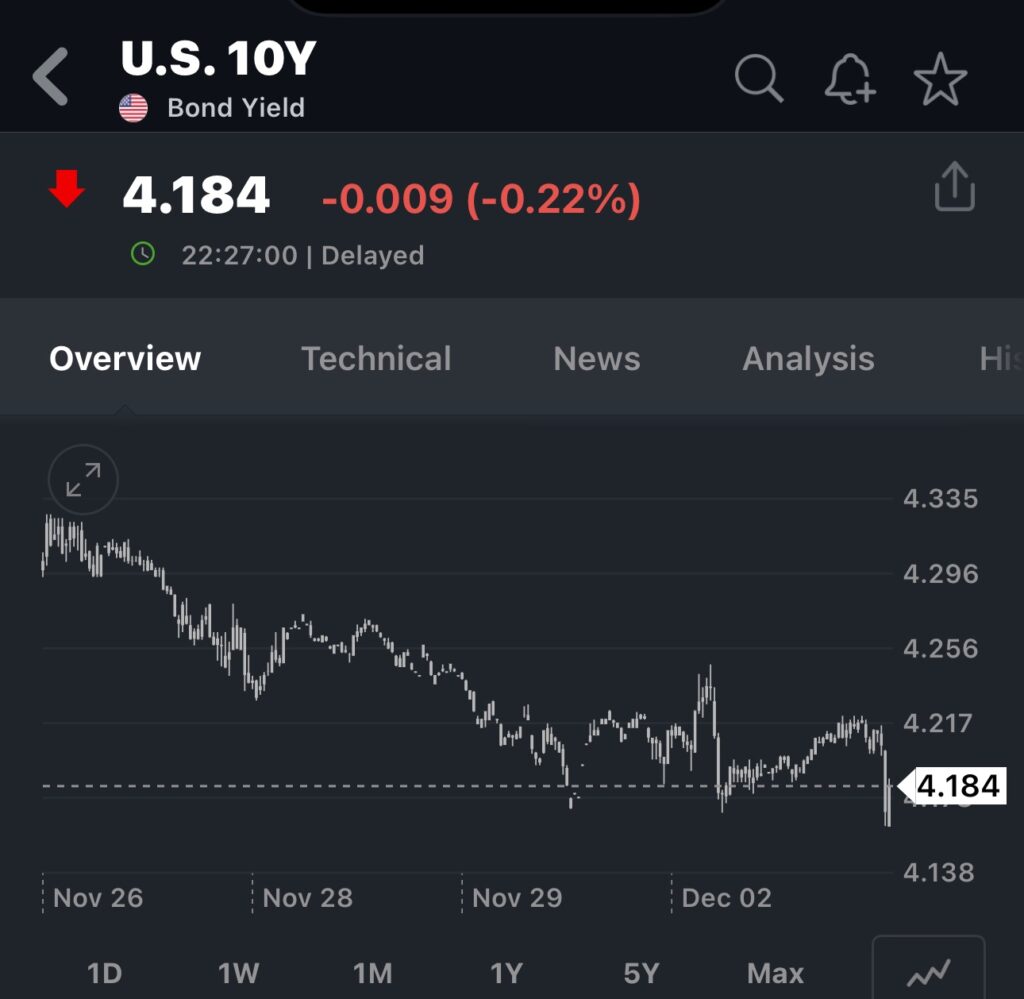This screenshot has width=1024, height=999.
Task: Switch to the Technical tab
Action: point(376,358)
